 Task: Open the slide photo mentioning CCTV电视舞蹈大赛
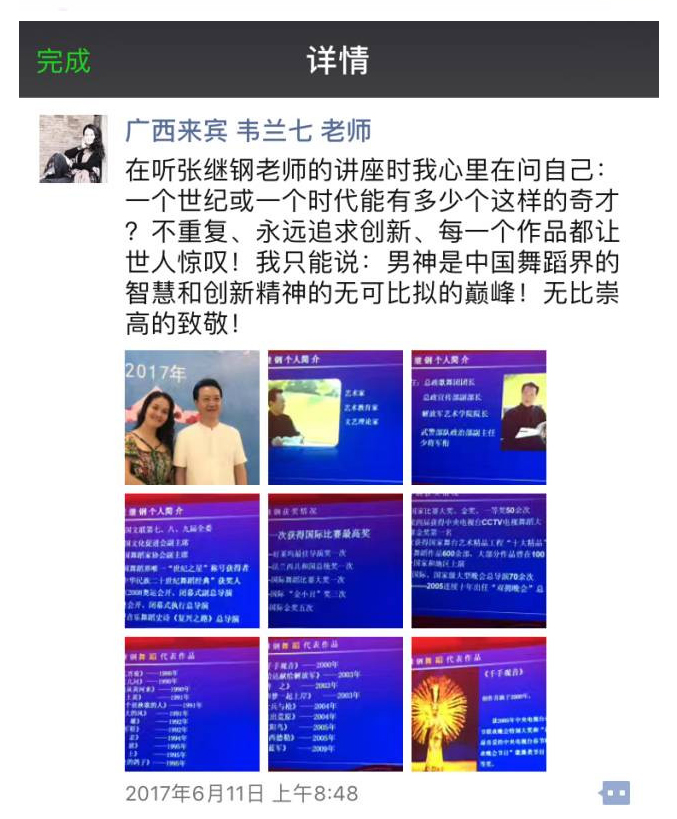click(478, 561)
